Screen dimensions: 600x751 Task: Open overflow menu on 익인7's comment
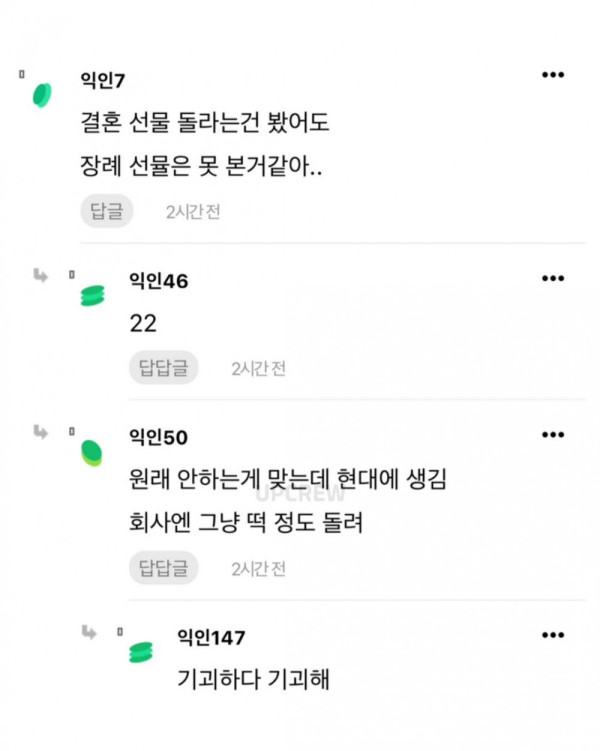(553, 75)
